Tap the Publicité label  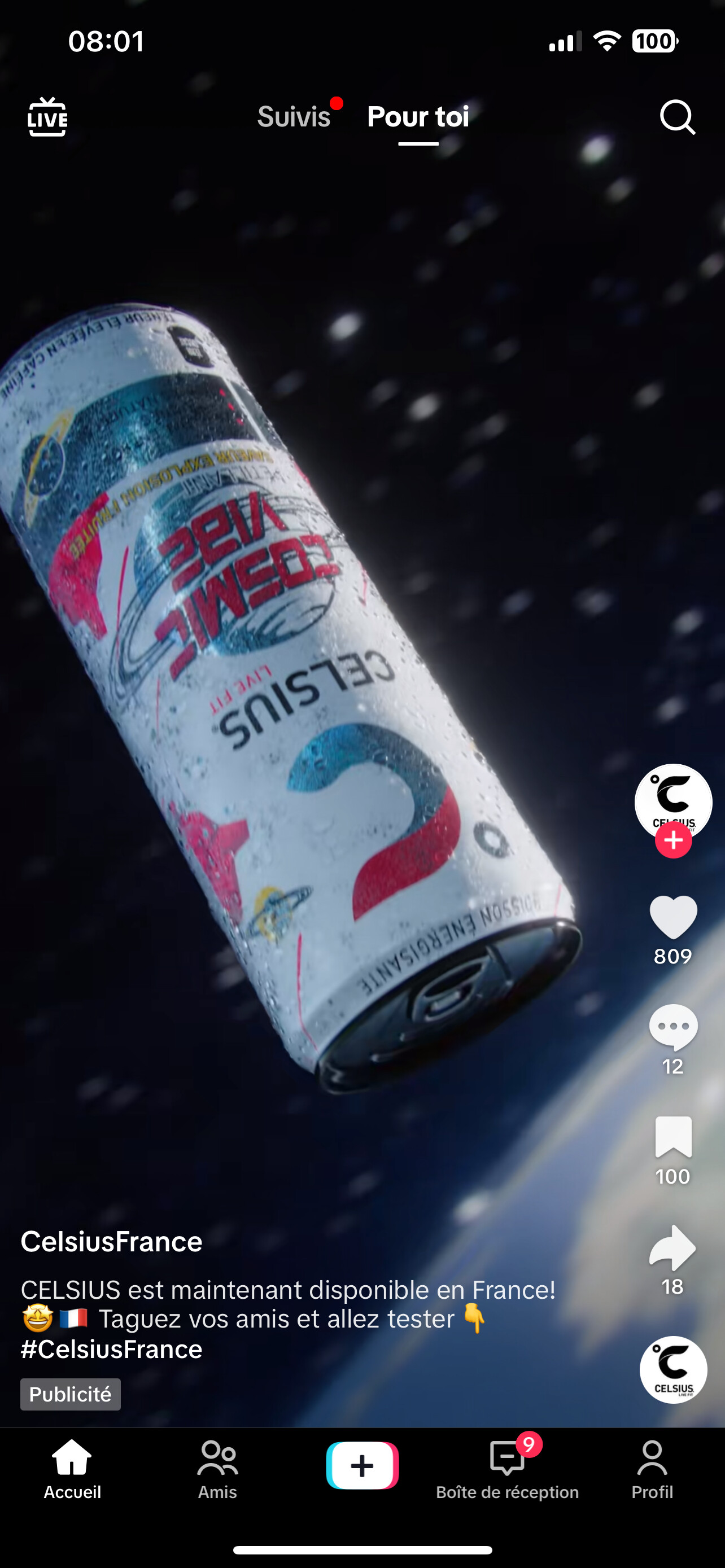click(x=71, y=1395)
